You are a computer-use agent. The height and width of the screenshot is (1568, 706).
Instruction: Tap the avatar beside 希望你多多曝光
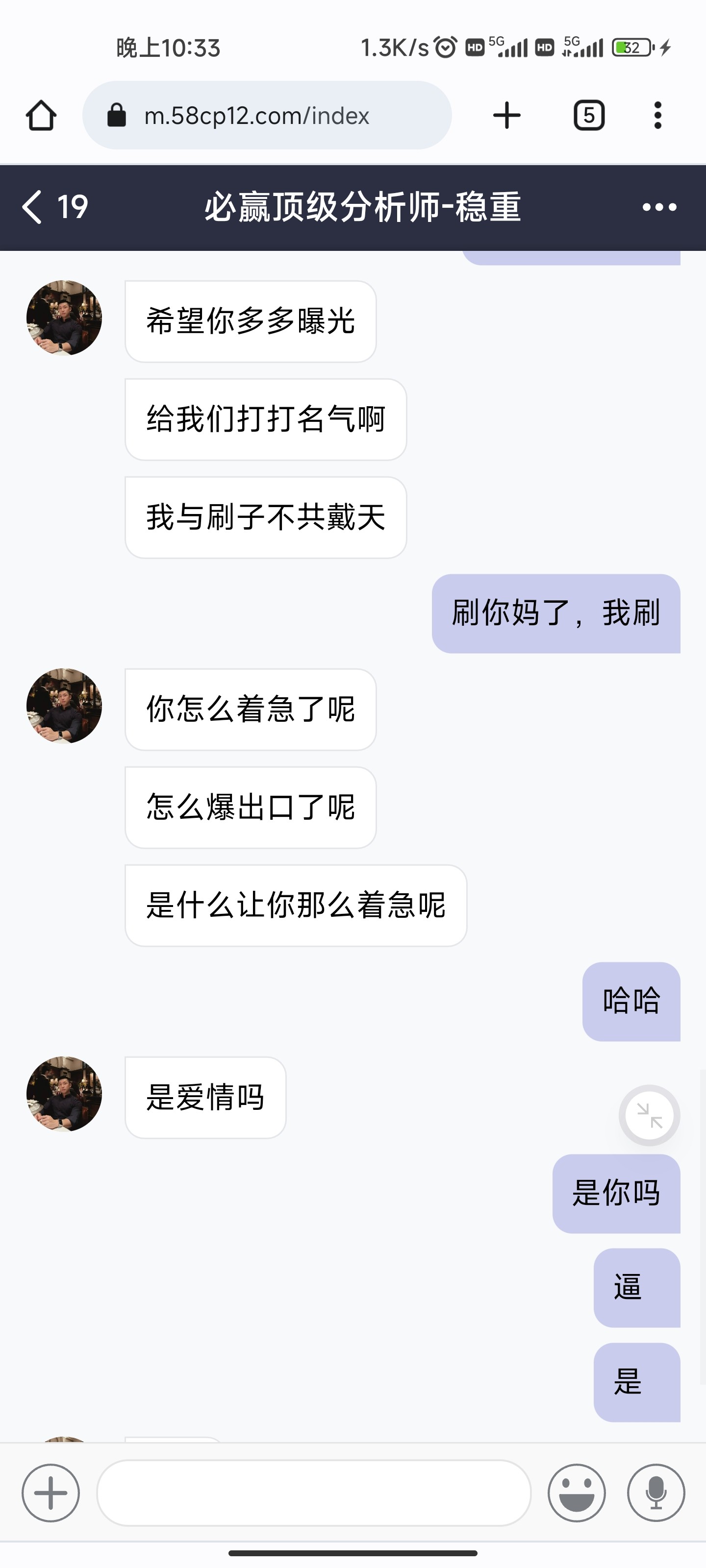click(x=64, y=318)
